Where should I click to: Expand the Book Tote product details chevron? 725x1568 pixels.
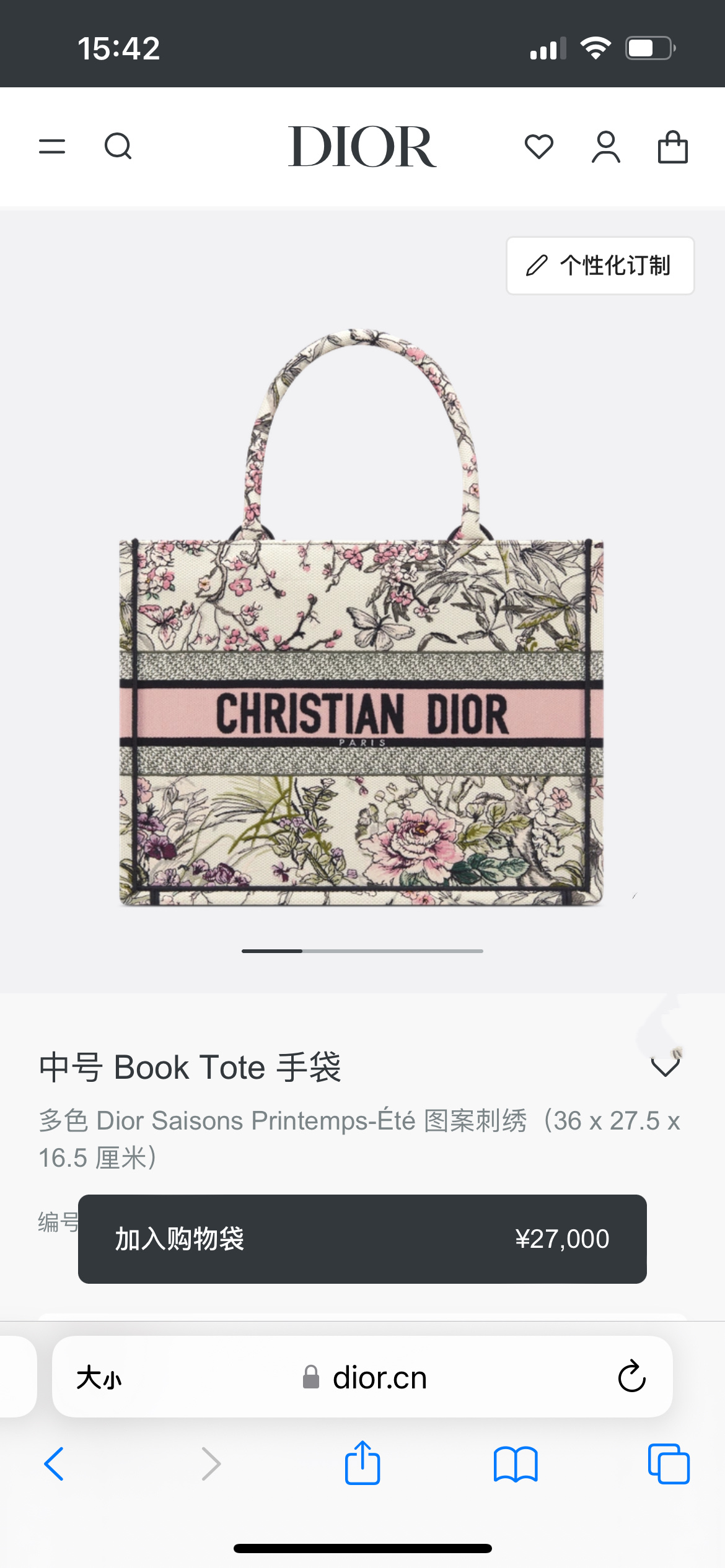(x=666, y=1067)
